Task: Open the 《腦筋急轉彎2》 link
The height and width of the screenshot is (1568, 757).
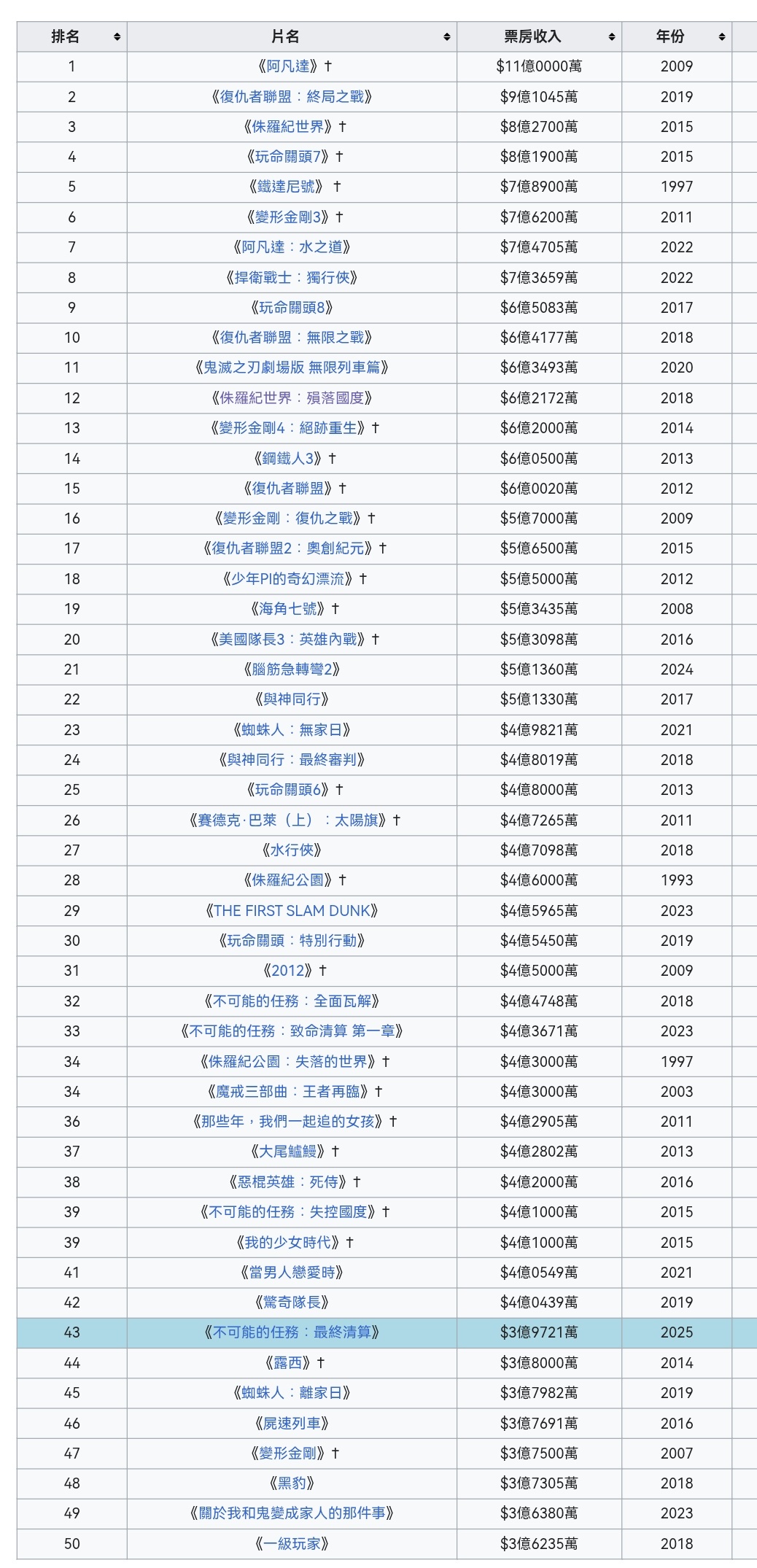Action: [x=292, y=669]
